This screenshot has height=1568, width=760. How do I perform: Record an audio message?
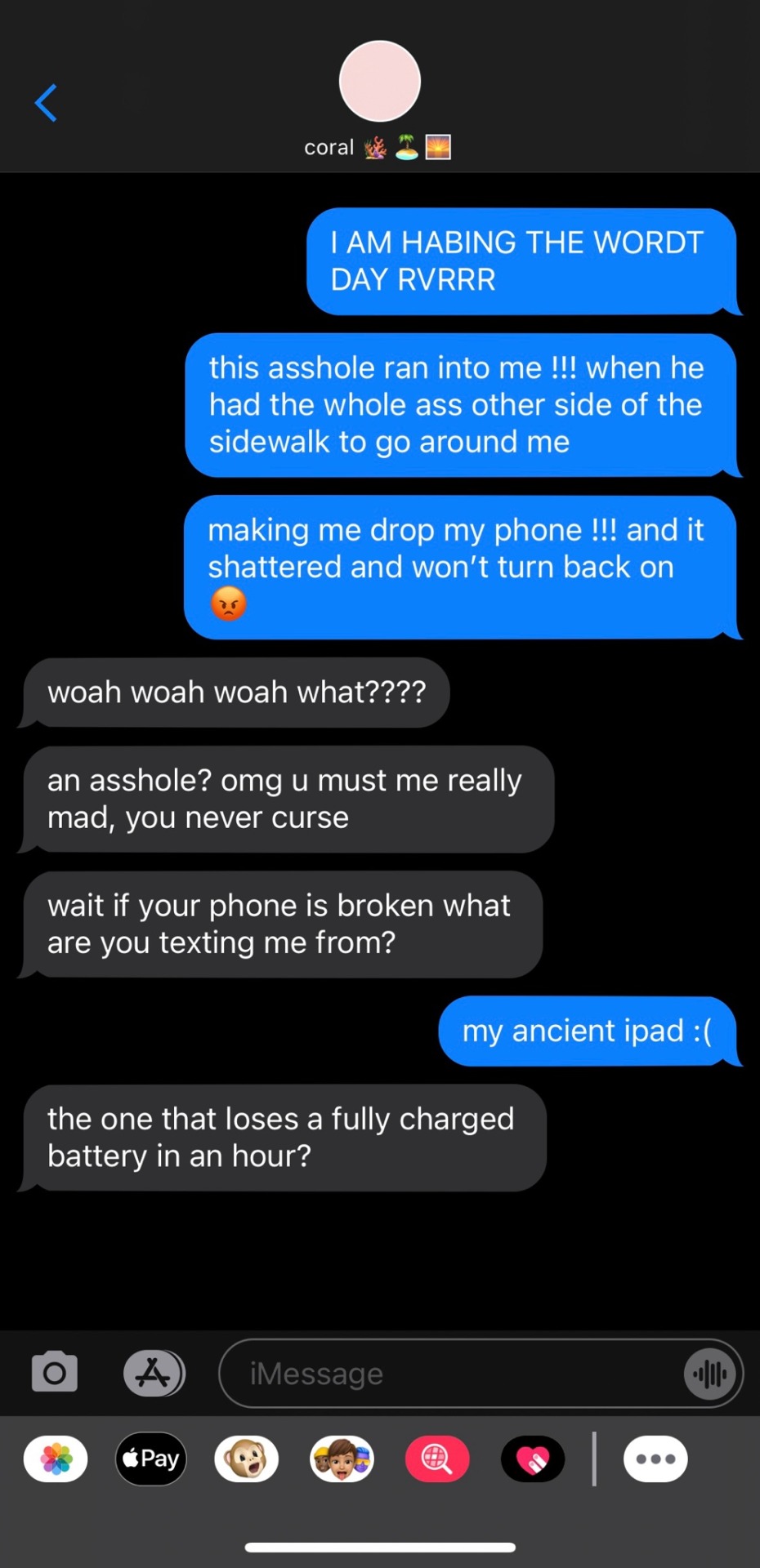(x=709, y=1374)
